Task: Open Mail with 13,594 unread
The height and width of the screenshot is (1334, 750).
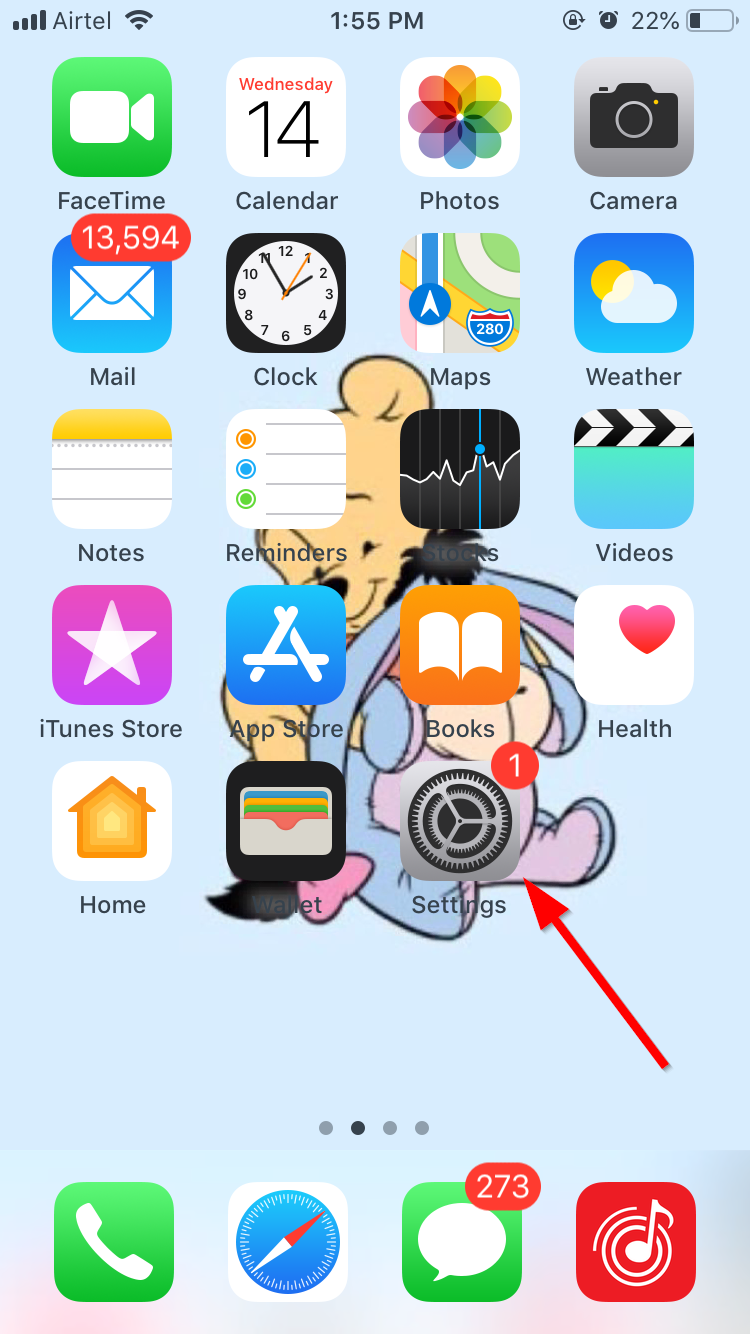Action: 112,293
